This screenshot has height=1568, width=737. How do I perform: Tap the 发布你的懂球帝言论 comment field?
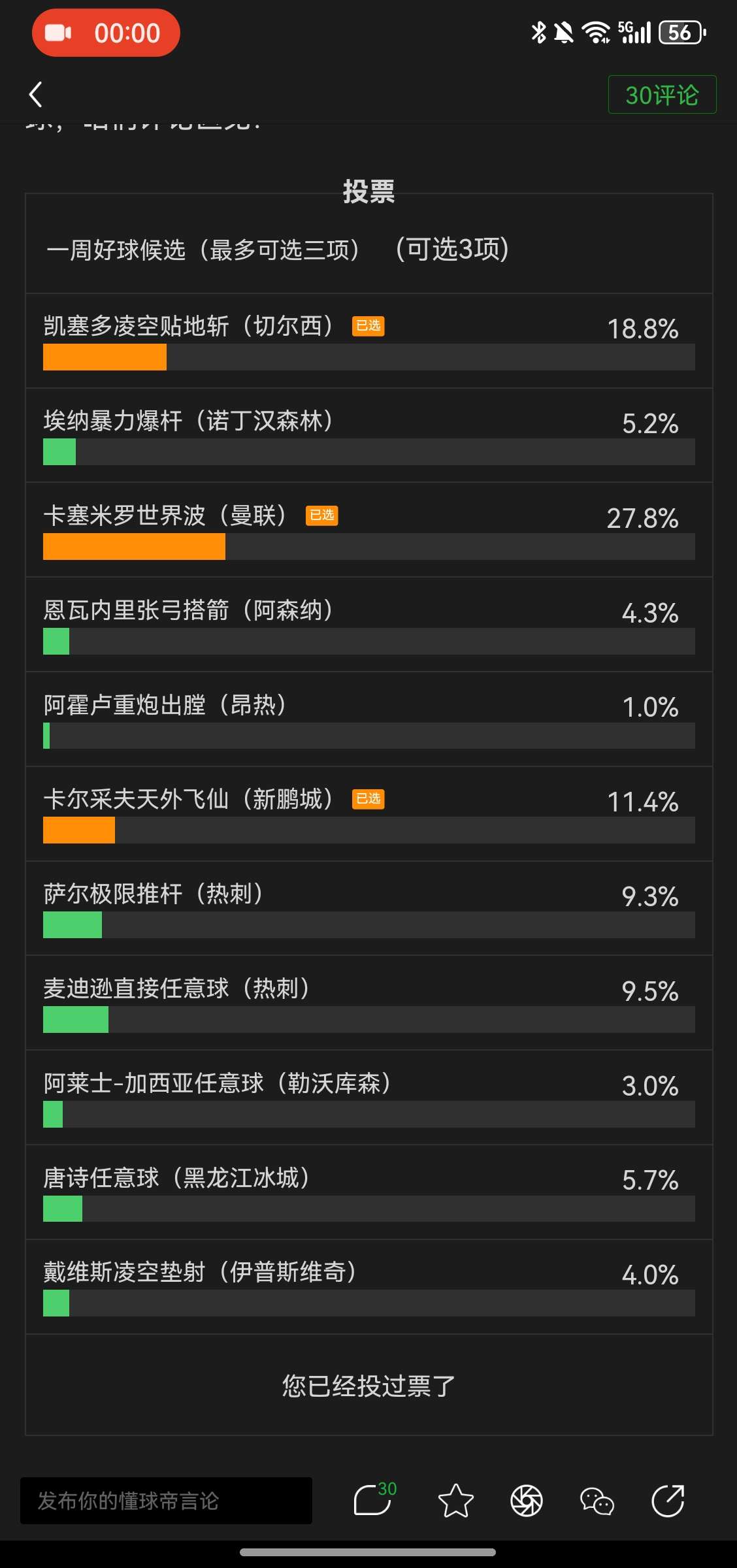click(x=166, y=1501)
